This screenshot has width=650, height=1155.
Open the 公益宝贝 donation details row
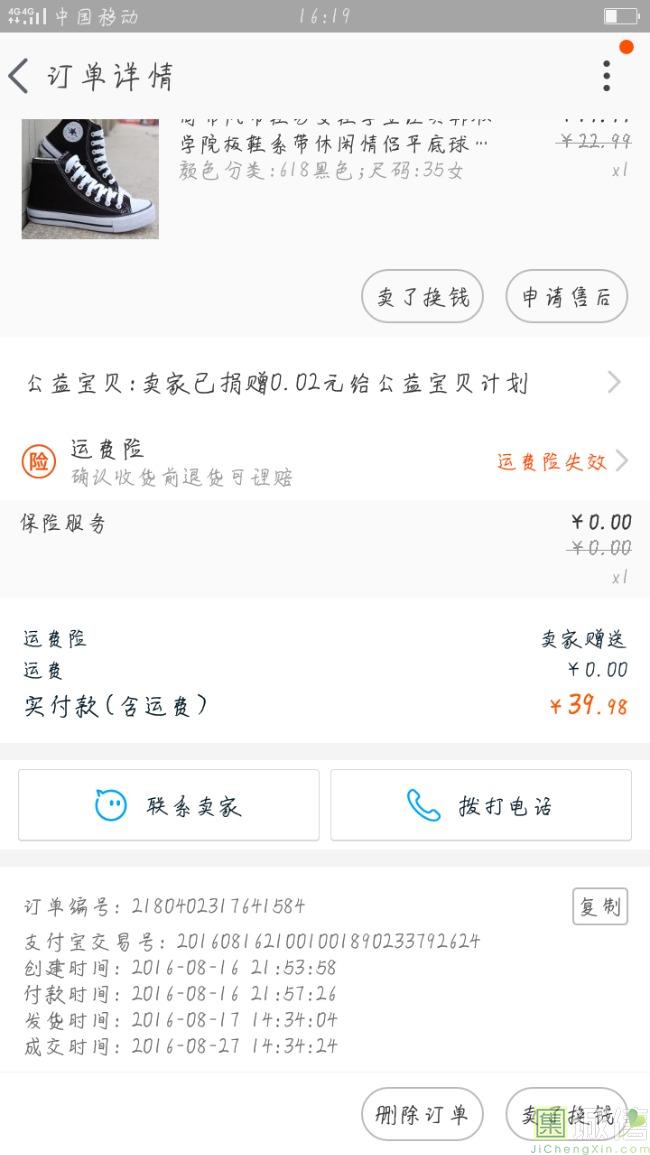[x=324, y=383]
